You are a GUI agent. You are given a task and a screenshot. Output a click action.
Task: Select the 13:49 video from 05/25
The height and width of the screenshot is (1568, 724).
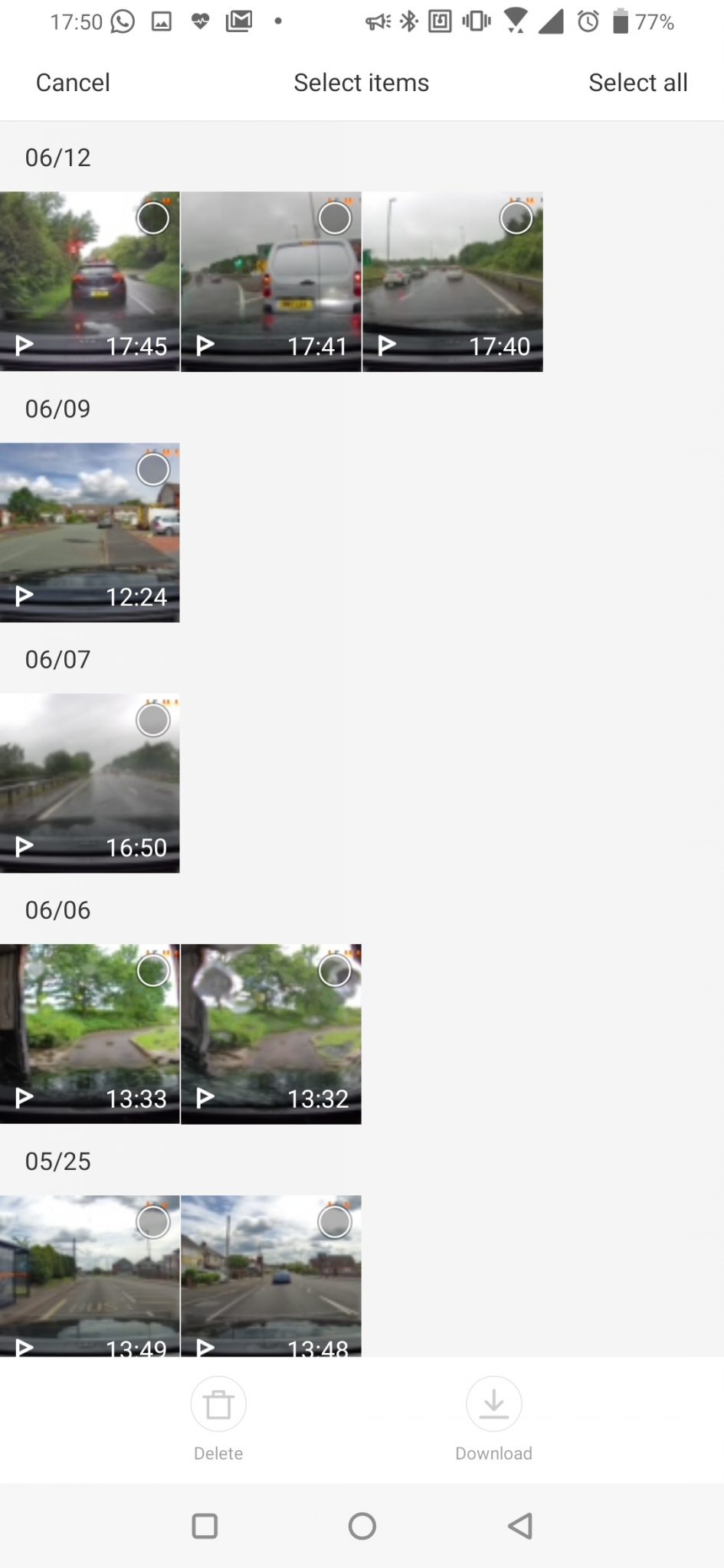click(x=90, y=1276)
